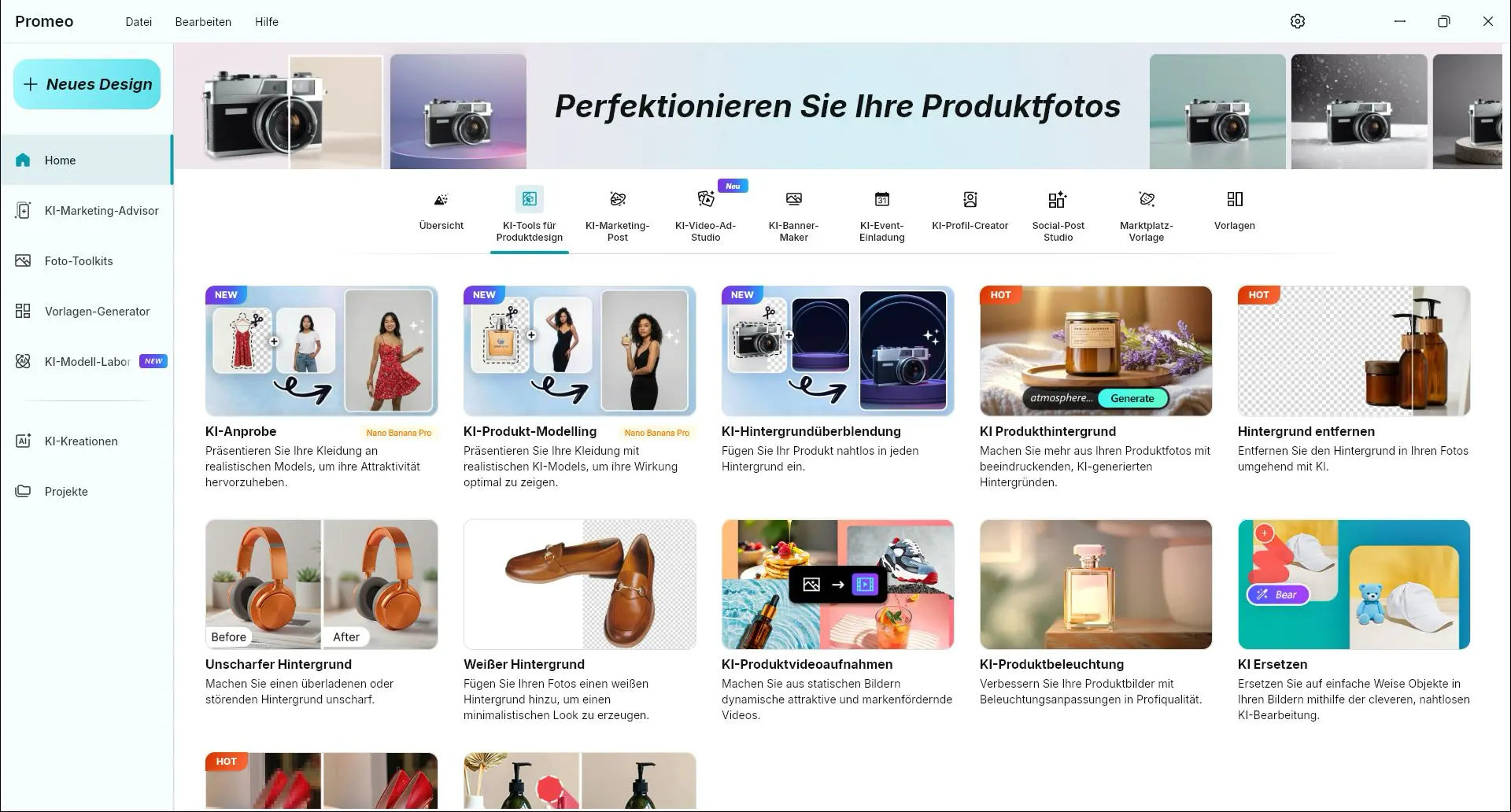Switch to the Übersicht tab

[441, 211]
